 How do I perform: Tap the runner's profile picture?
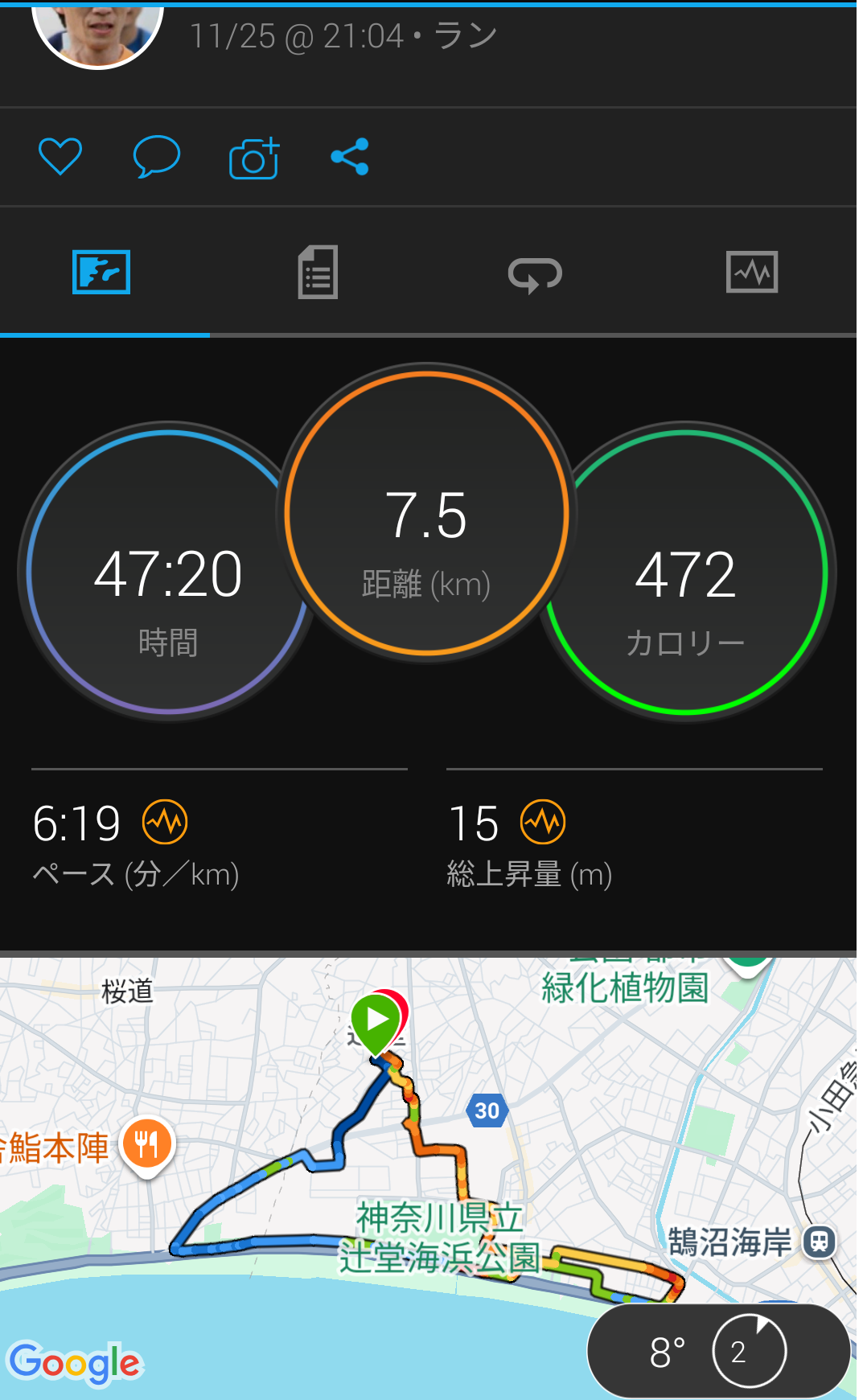tap(97, 32)
